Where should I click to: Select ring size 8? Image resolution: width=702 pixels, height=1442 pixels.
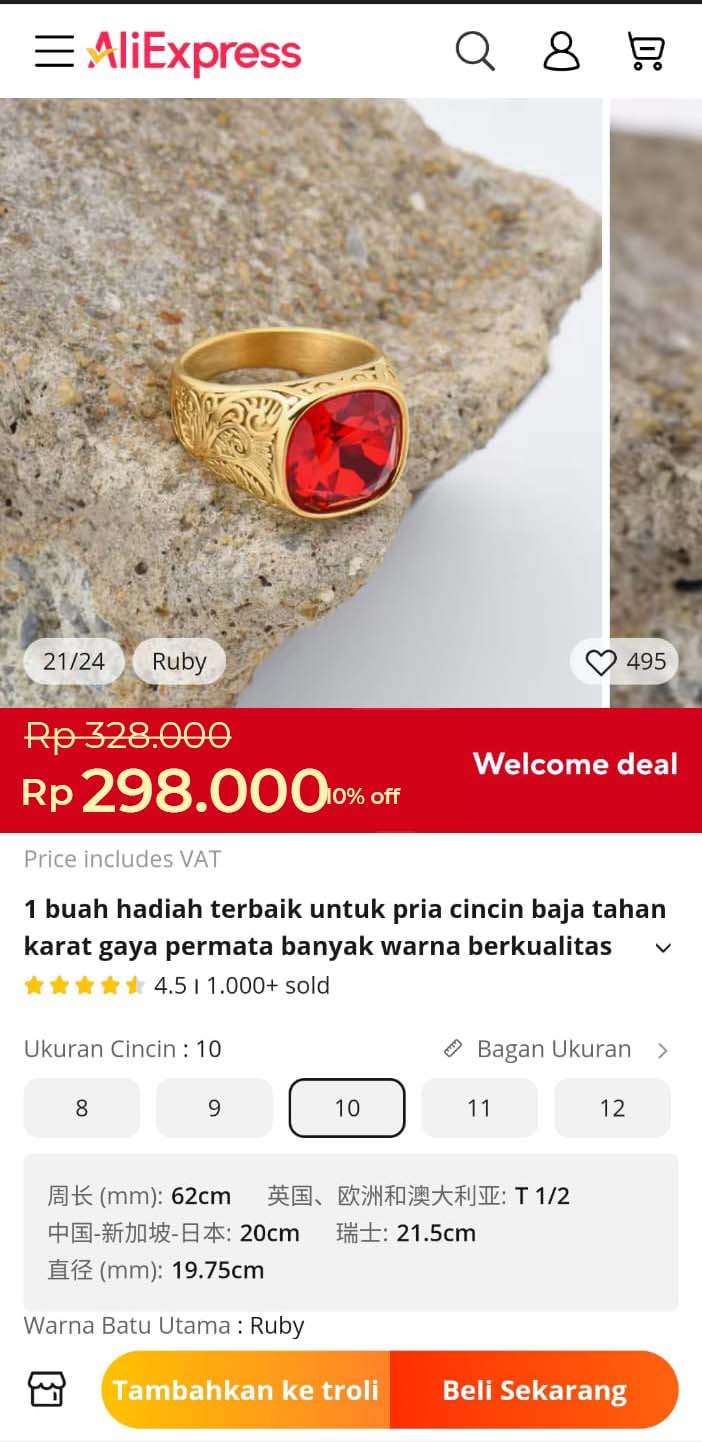pyautogui.click(x=82, y=1108)
